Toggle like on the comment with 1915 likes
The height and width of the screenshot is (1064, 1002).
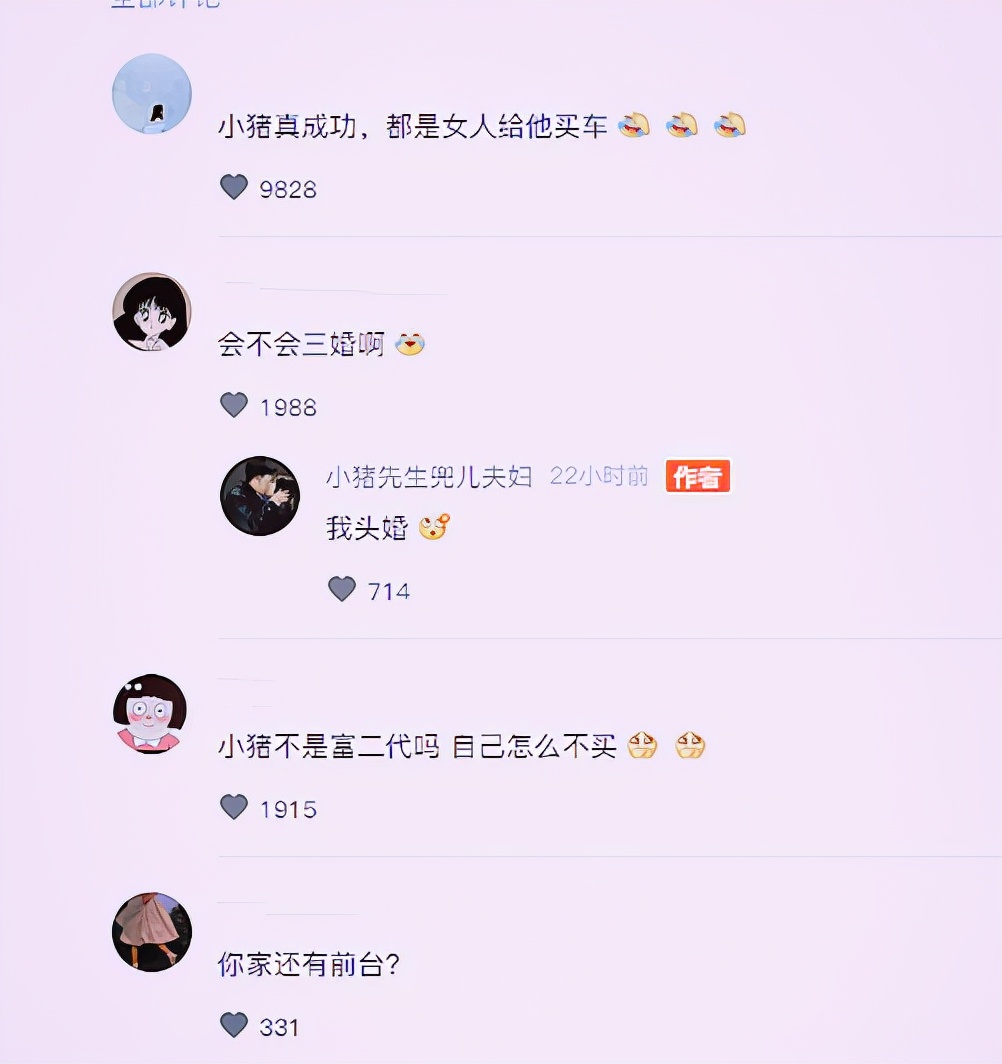coord(232,807)
